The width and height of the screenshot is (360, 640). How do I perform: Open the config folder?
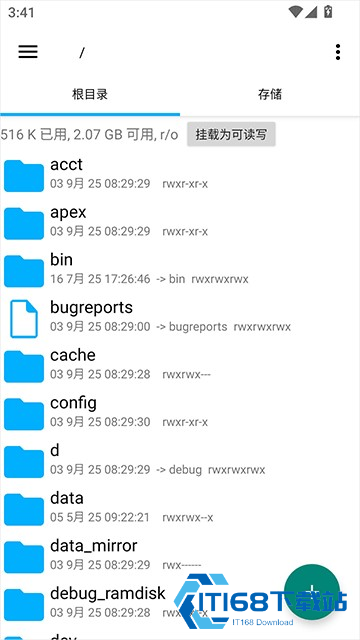180,411
